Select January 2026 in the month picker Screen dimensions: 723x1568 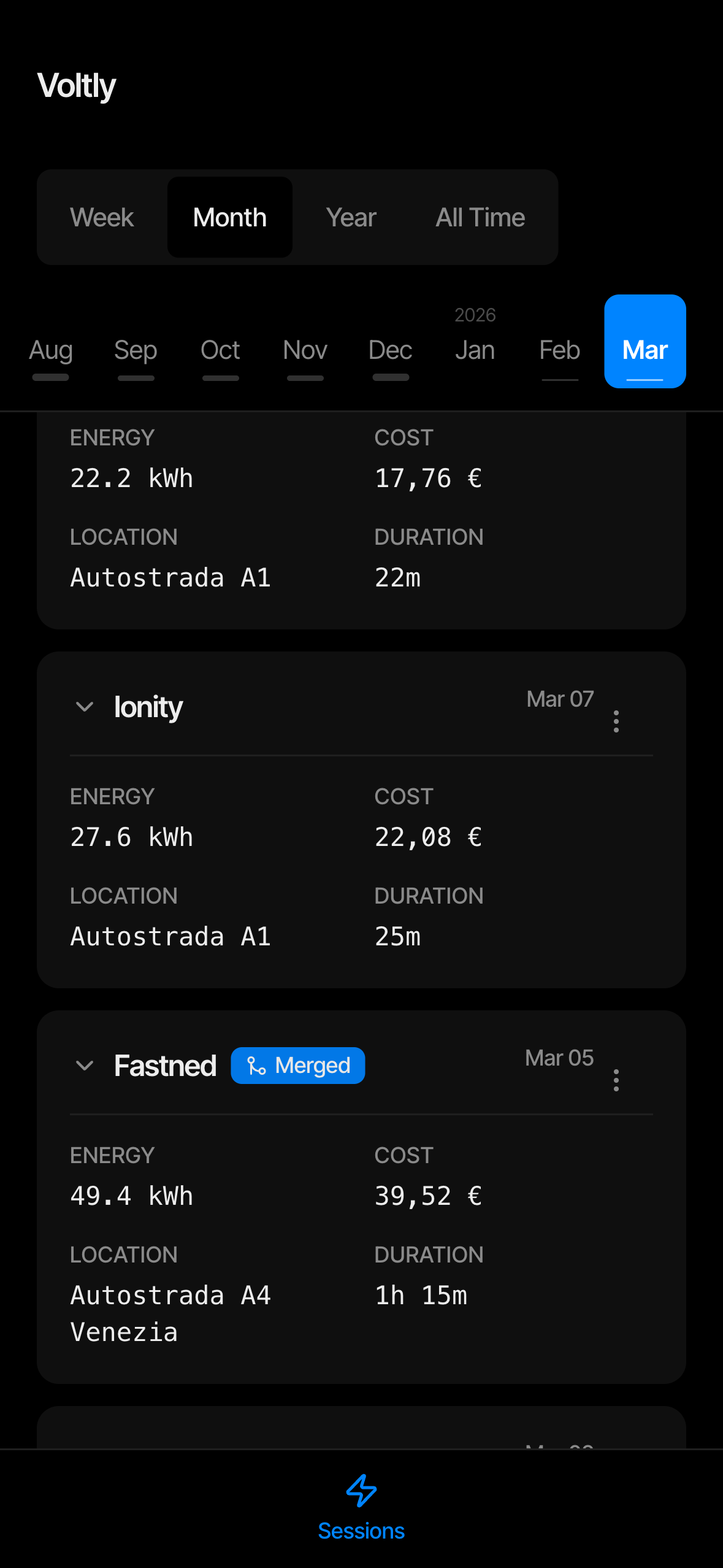click(475, 350)
